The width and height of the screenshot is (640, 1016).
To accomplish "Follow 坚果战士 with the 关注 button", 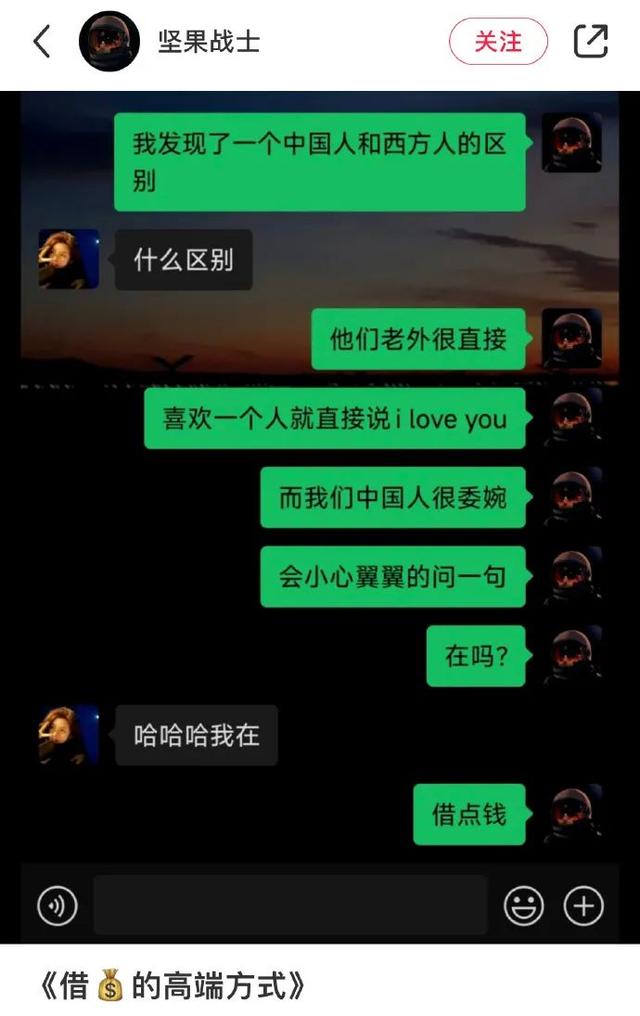I will pyautogui.click(x=498, y=42).
